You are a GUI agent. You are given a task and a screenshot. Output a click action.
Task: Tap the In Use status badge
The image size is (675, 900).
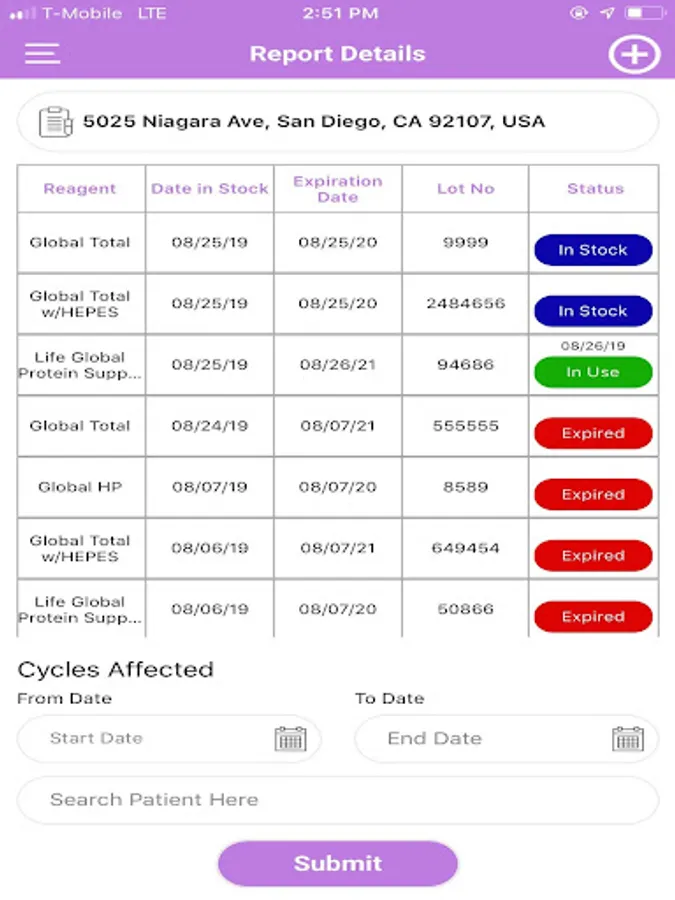click(x=593, y=372)
